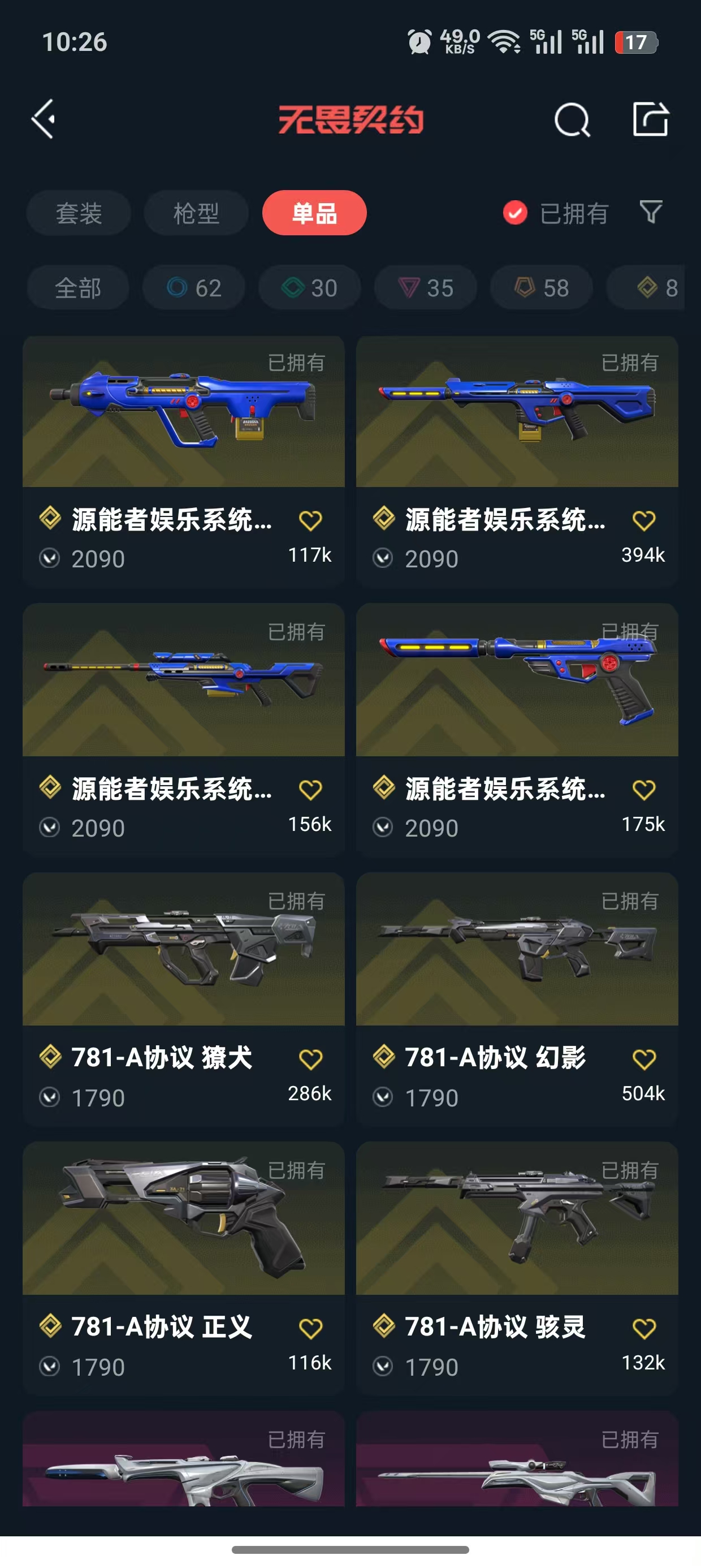701x1568 pixels.
Task: Filter by the tier chip showing 30
Action: point(310,288)
